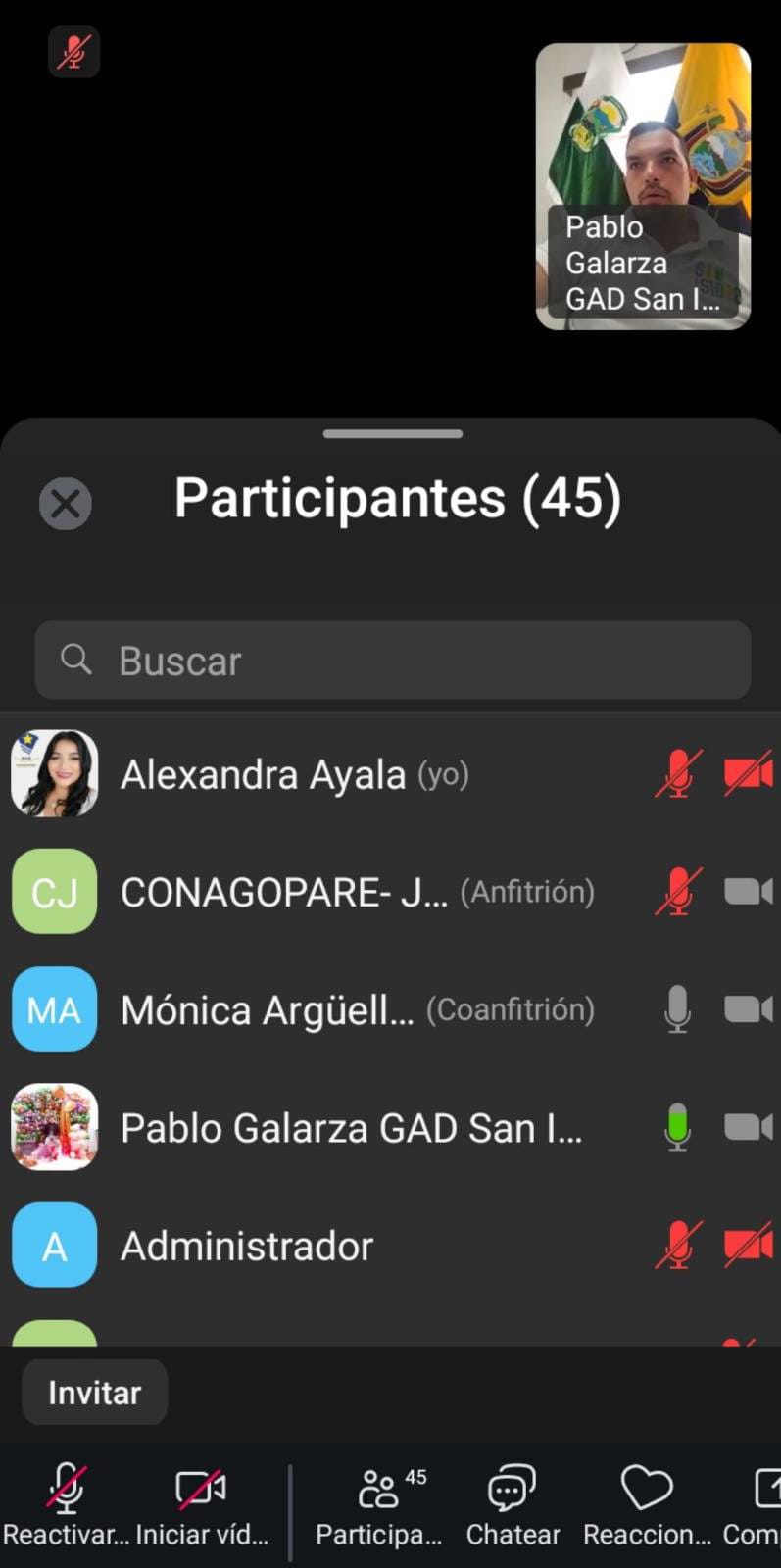Open the Chatear chat
Screen dimensions: 781x1568
click(512, 1503)
